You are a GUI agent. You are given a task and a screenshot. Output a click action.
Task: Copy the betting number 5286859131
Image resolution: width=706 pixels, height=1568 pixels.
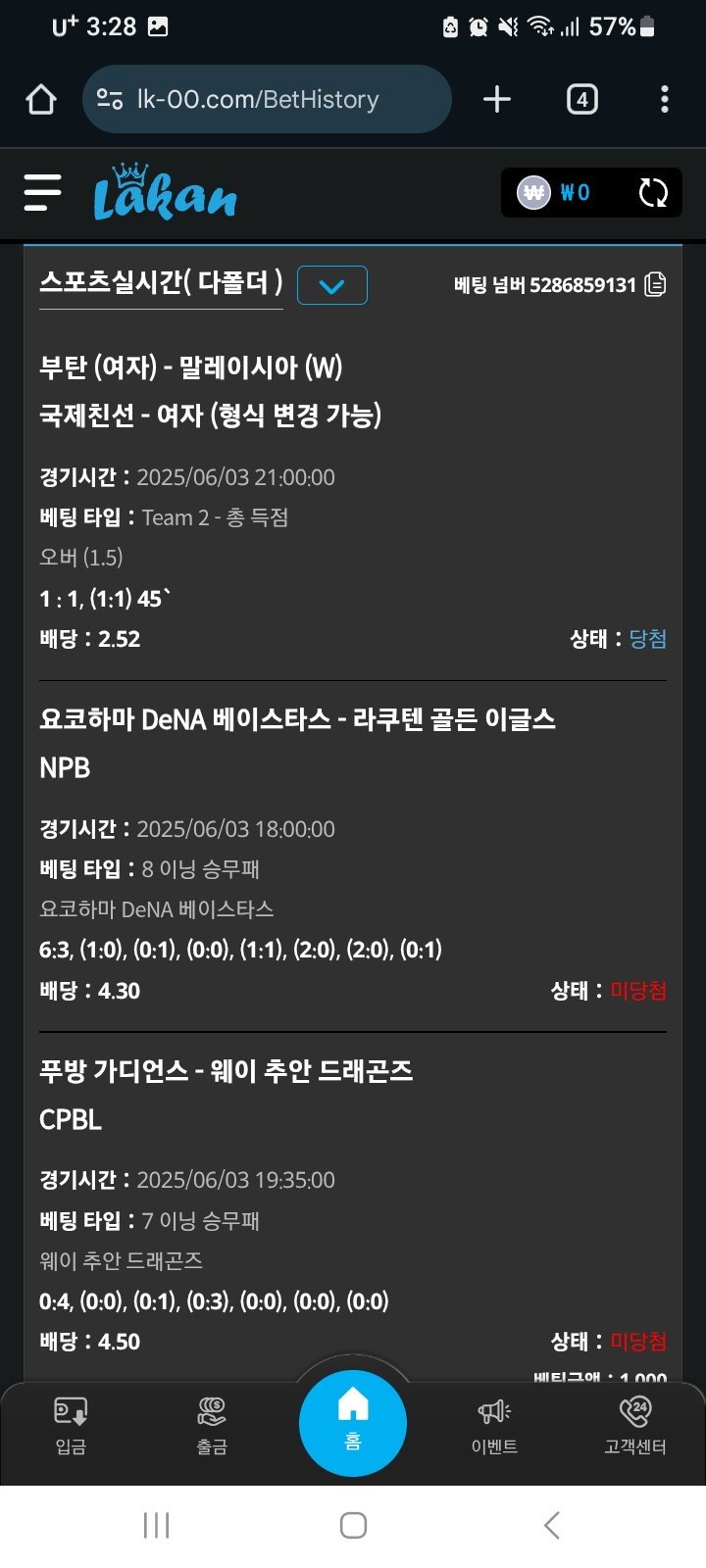[656, 285]
